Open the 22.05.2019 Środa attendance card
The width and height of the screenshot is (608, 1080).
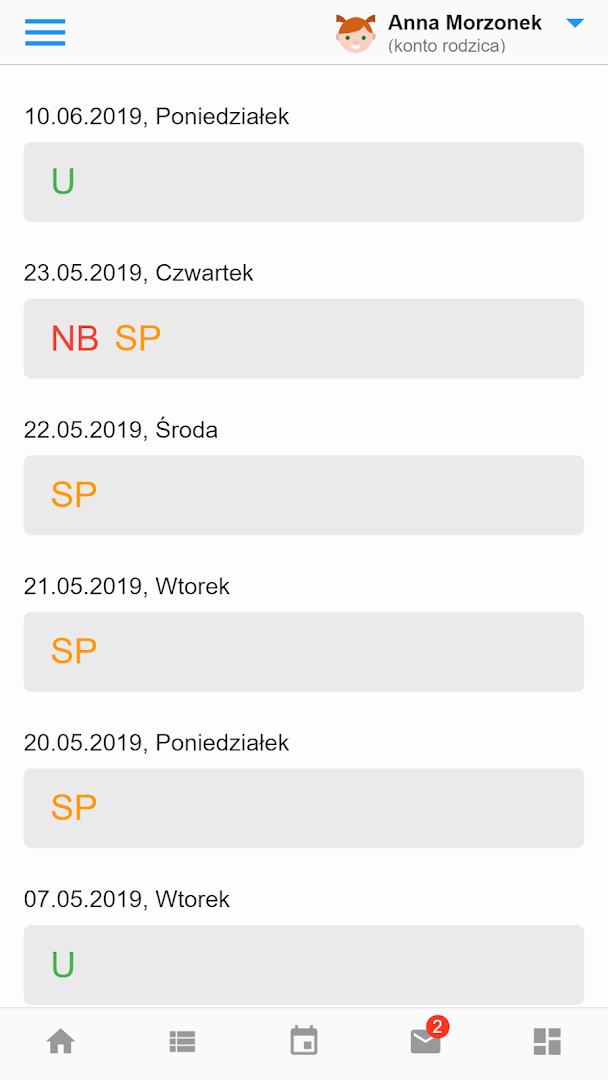(x=304, y=495)
